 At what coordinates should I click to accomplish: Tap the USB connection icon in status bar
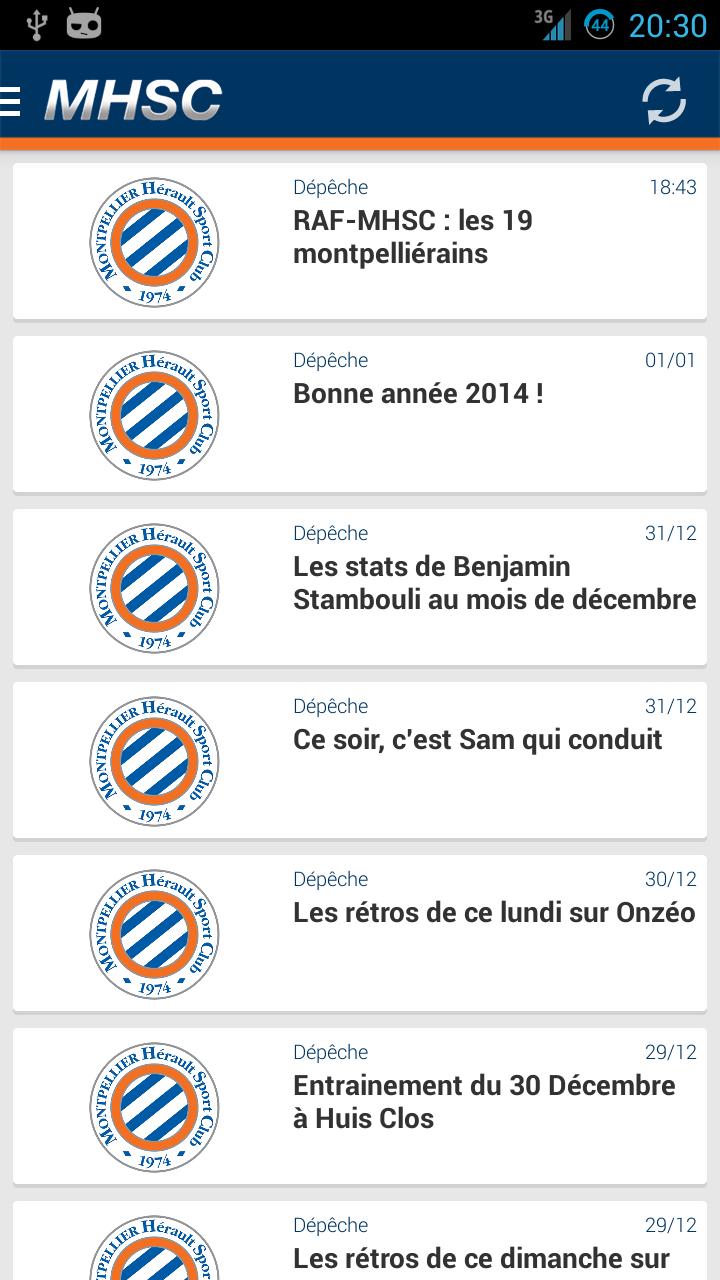[x=36, y=24]
